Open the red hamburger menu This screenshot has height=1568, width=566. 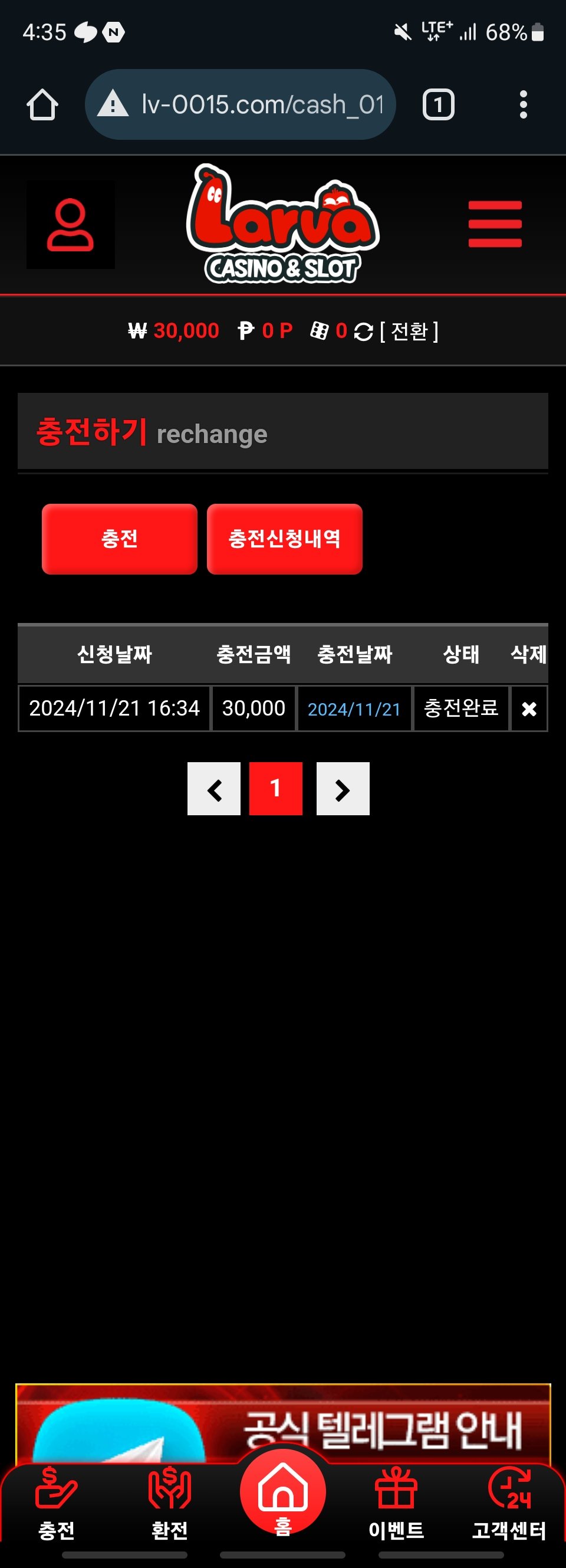click(x=495, y=224)
